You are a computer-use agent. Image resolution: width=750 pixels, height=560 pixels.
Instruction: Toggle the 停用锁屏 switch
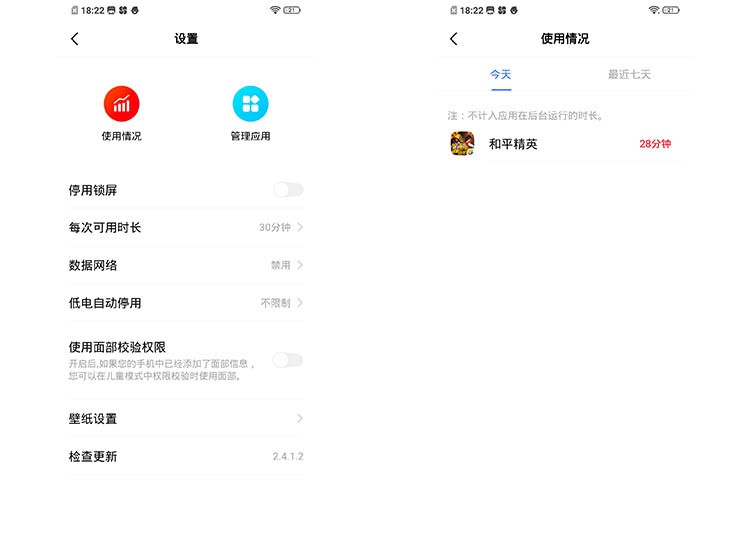[x=287, y=190]
